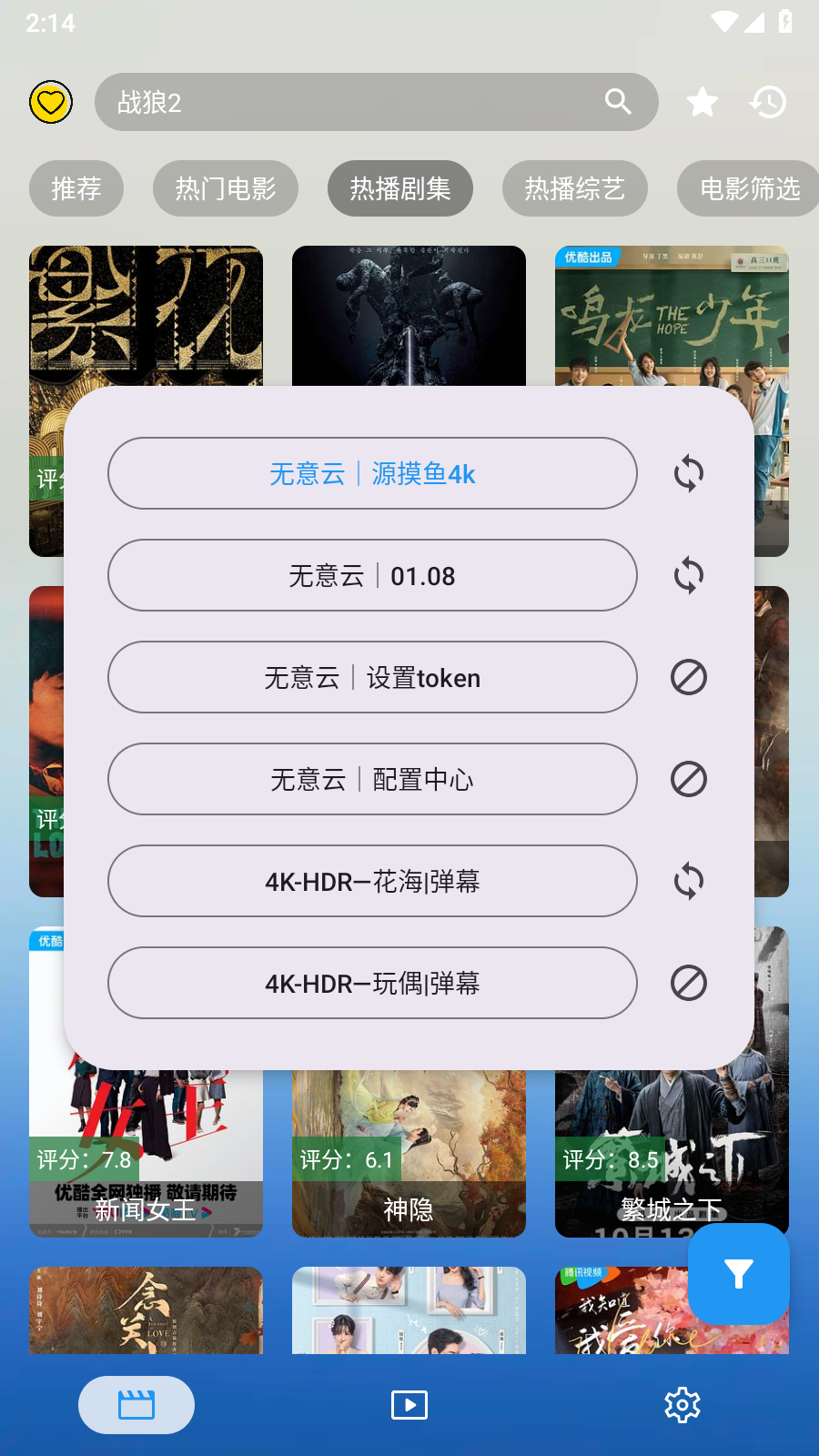Viewport: 819px width, 1456px height.
Task: Refresh the 无意云｜01.08 source
Action: tap(689, 575)
